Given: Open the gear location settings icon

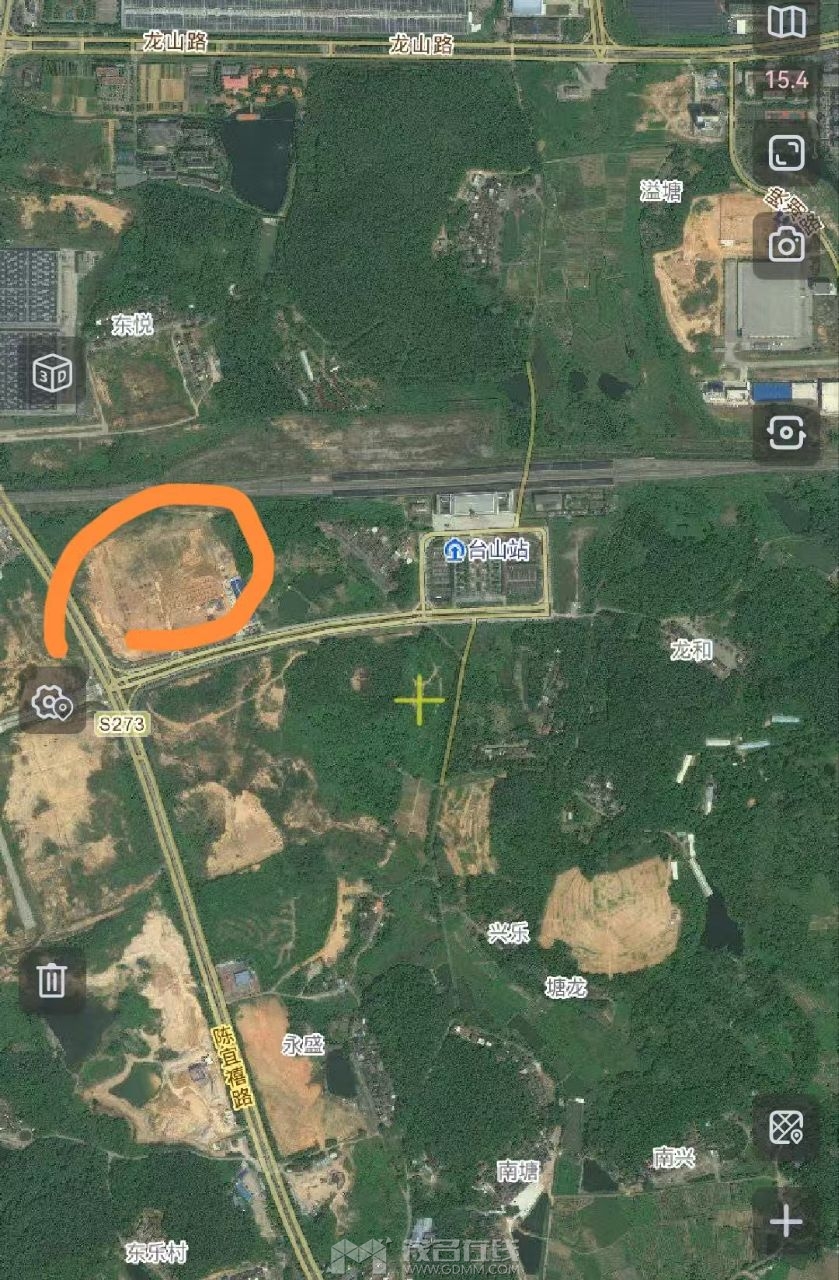Looking at the screenshot, I should click(x=52, y=702).
